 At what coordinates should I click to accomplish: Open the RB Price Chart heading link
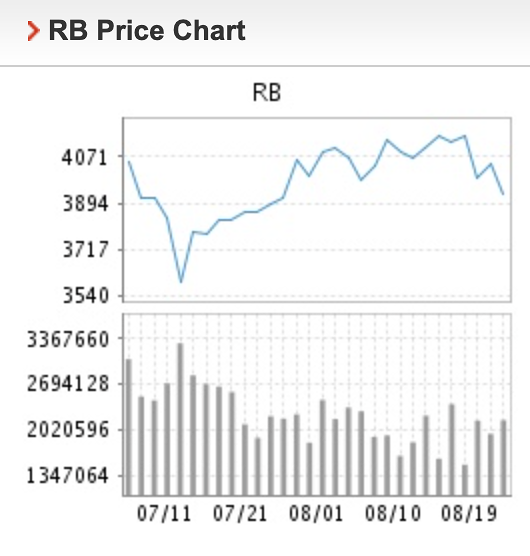(147, 30)
